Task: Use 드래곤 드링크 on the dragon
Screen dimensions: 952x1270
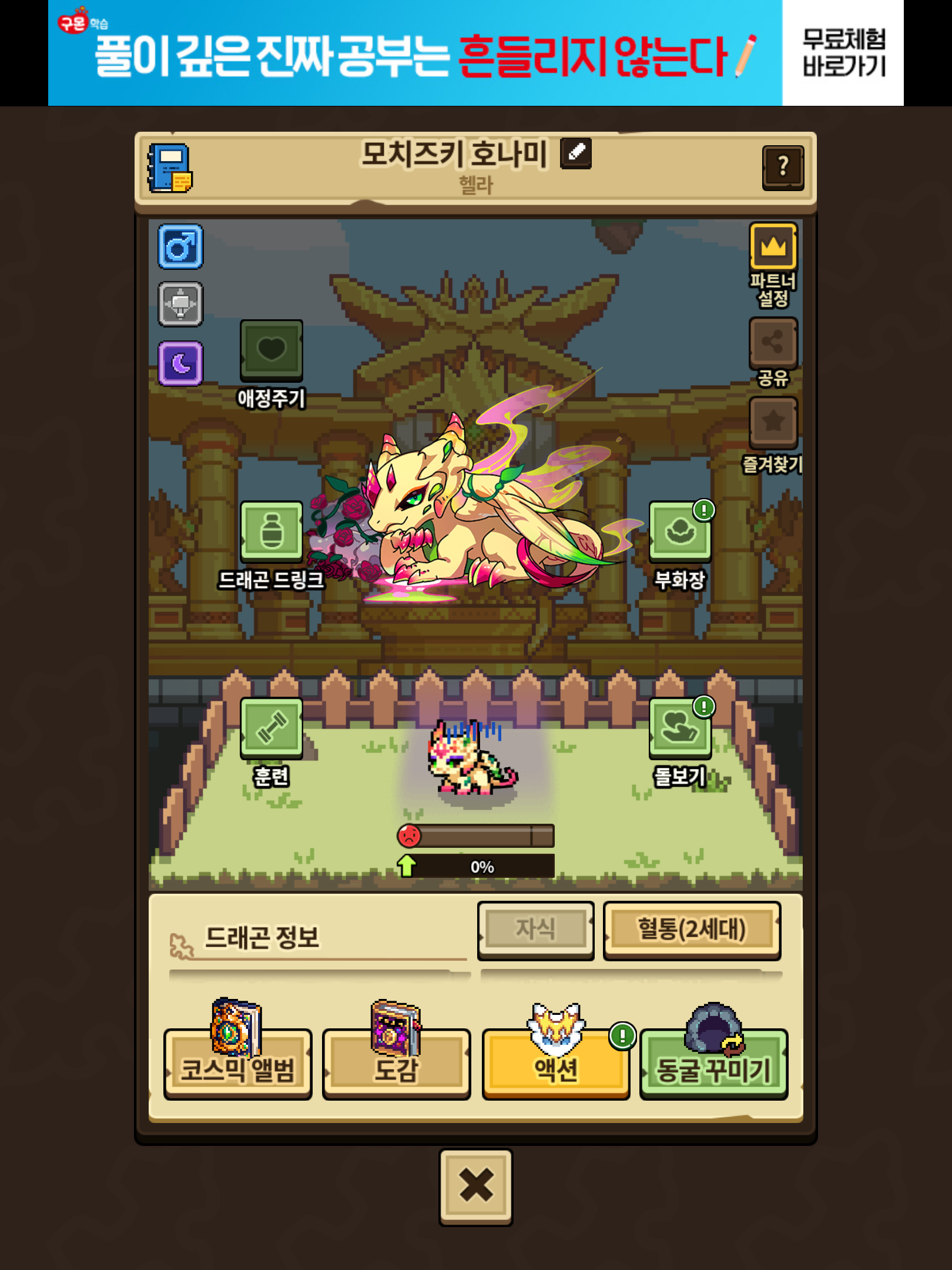Action: pos(271,531)
